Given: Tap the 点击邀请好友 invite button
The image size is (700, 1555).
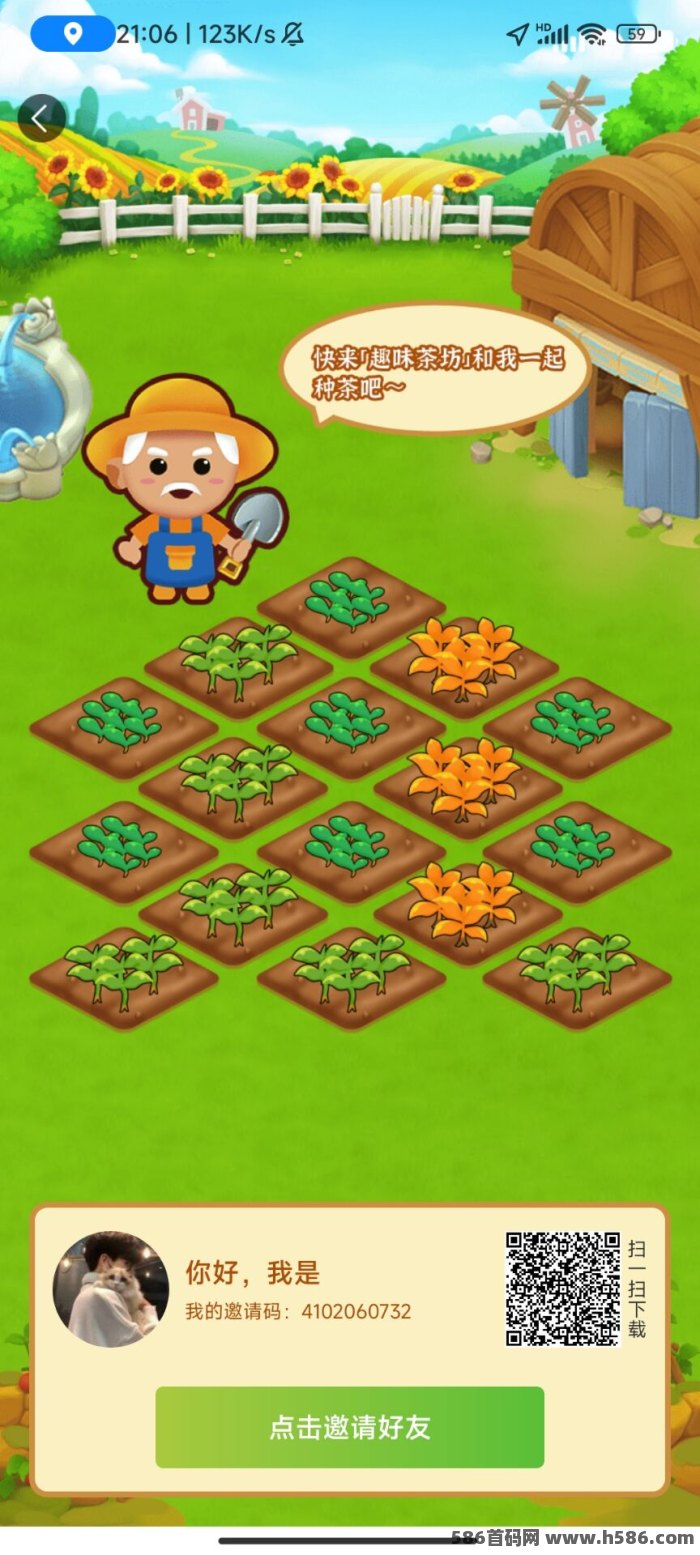Looking at the screenshot, I should pos(349,1427).
